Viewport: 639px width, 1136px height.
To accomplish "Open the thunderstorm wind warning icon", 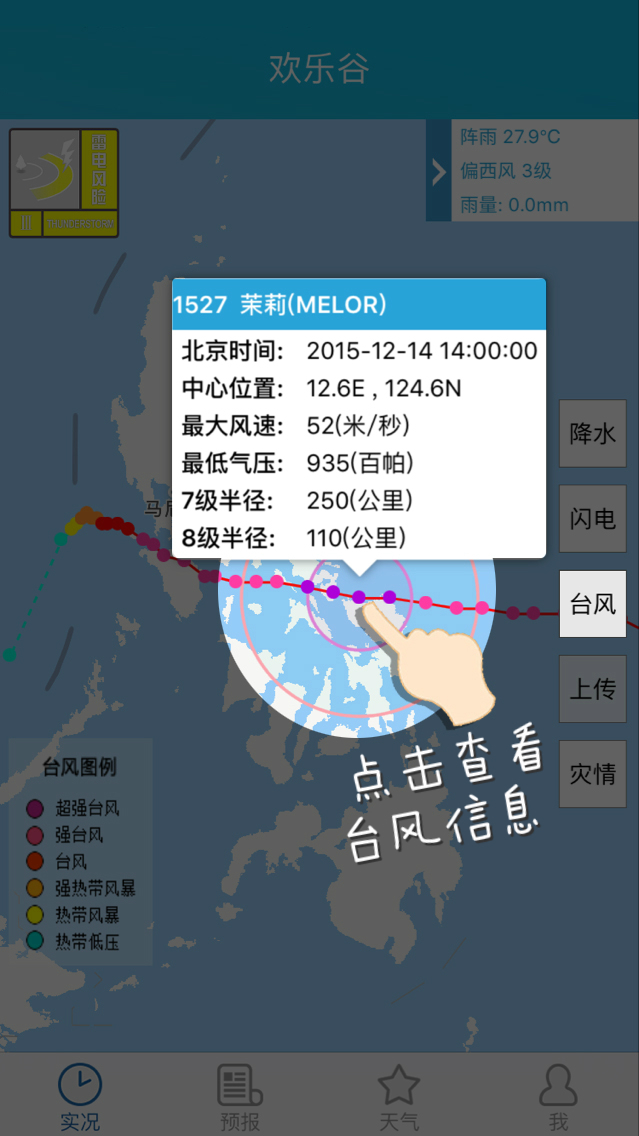I will [64, 183].
